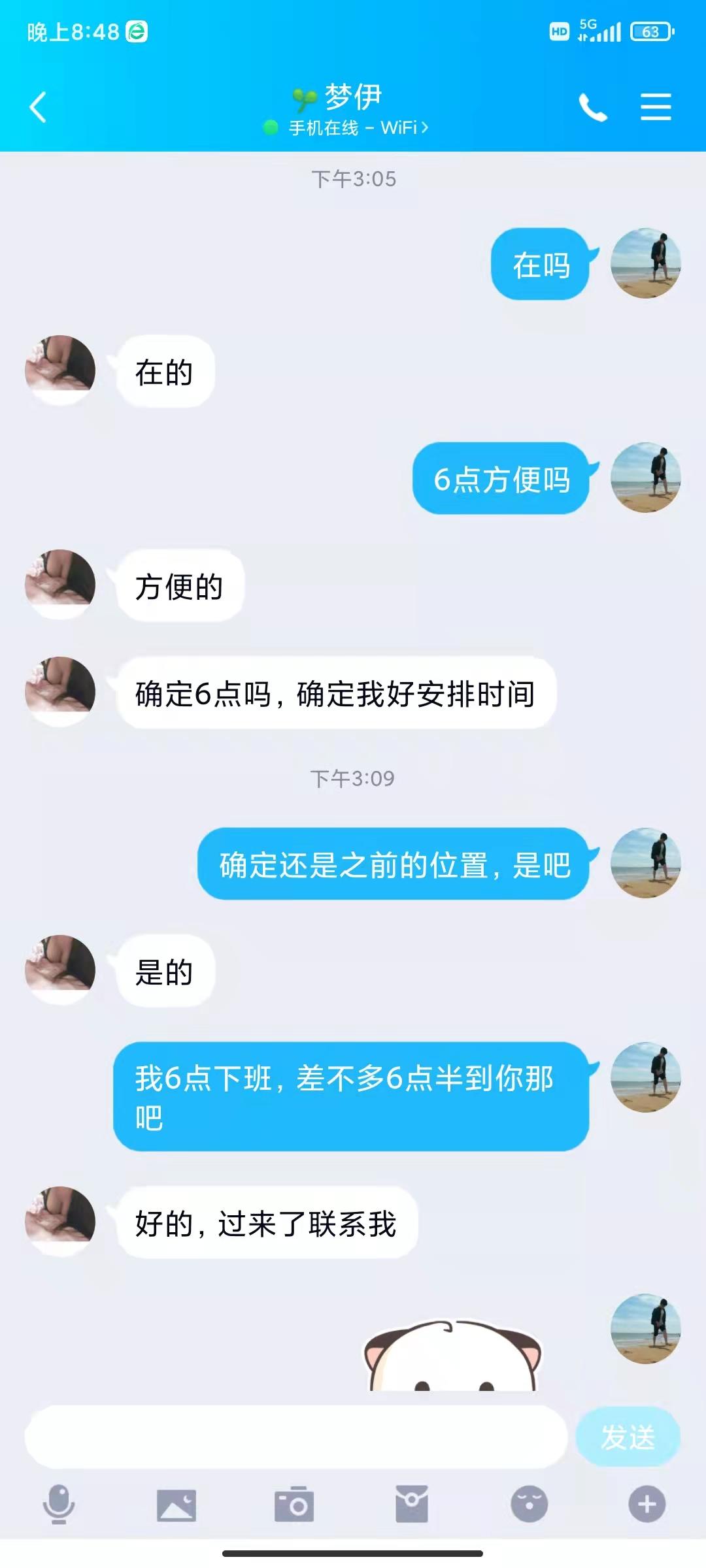Expand more options with plus icon
This screenshot has width=706, height=1568.
tap(647, 1504)
